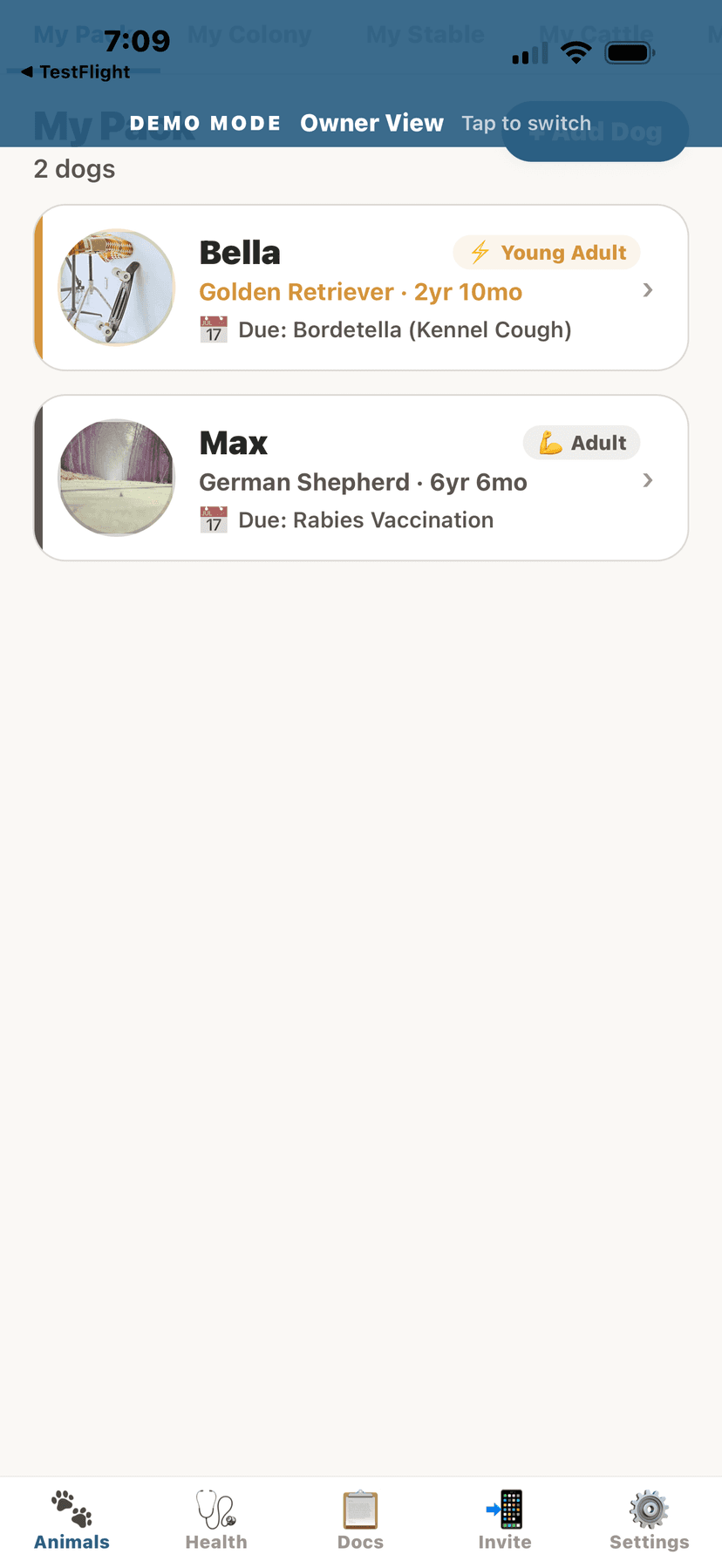Toggle the Adult badge on Max's card
The image size is (722, 1568).
pyautogui.click(x=581, y=442)
